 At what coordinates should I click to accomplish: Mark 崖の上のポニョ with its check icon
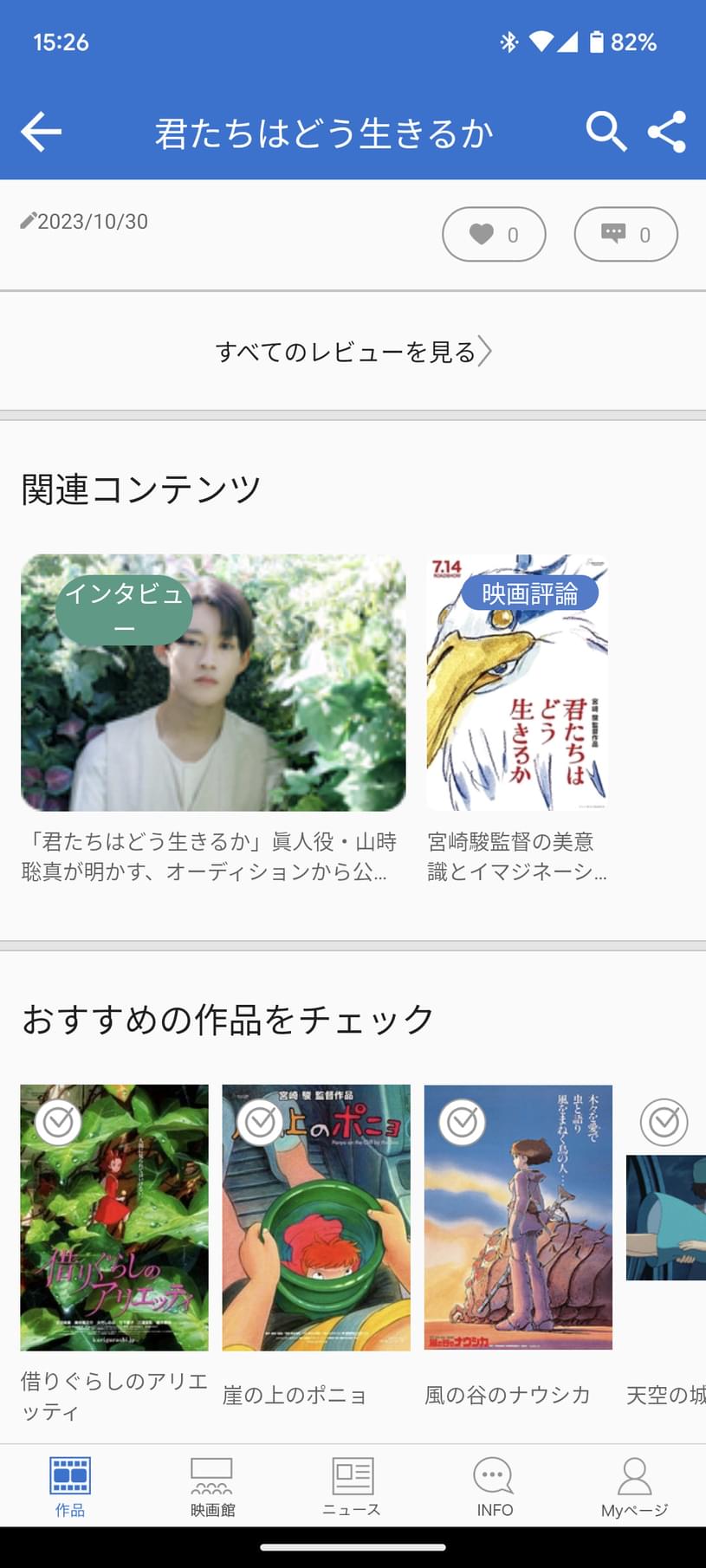click(x=260, y=1123)
